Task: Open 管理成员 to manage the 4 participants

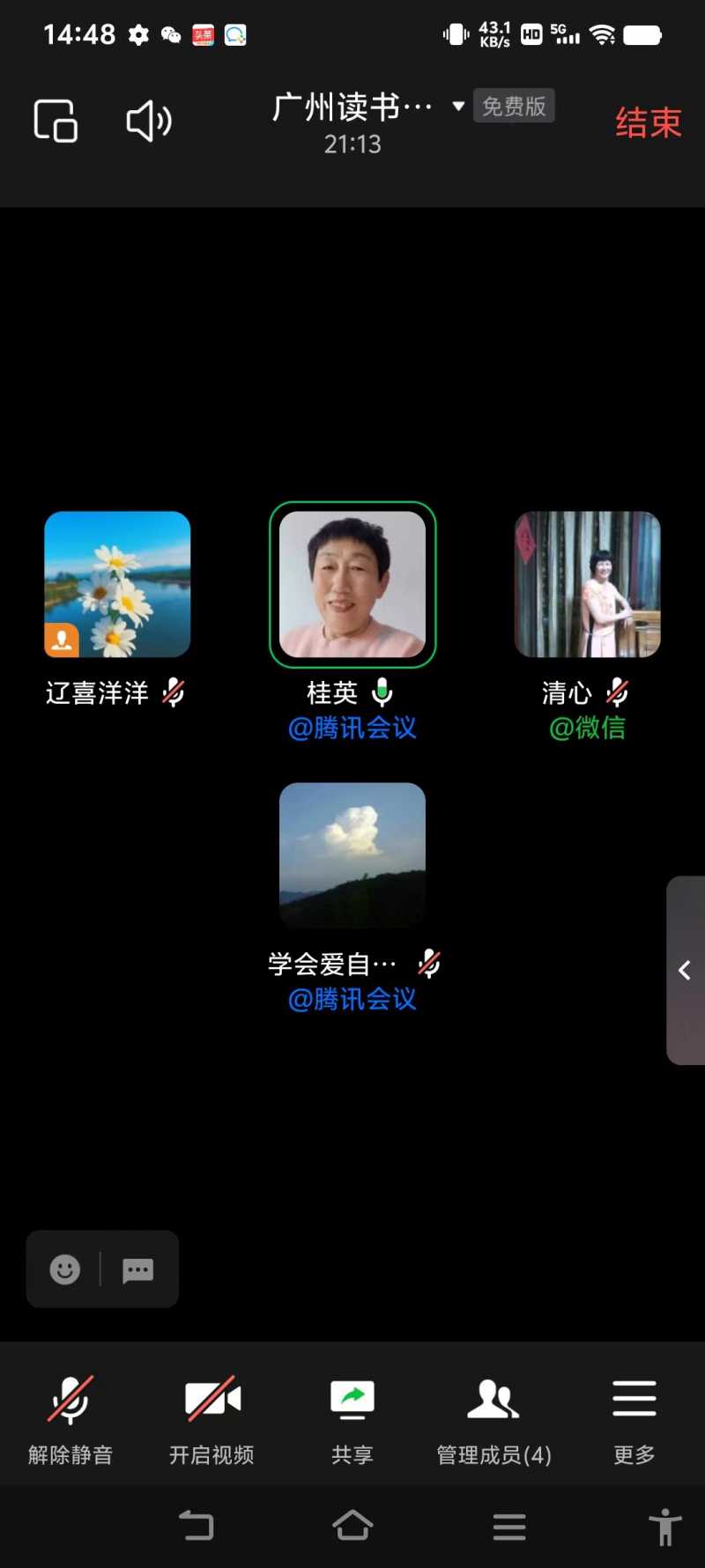Action: [x=492, y=1401]
